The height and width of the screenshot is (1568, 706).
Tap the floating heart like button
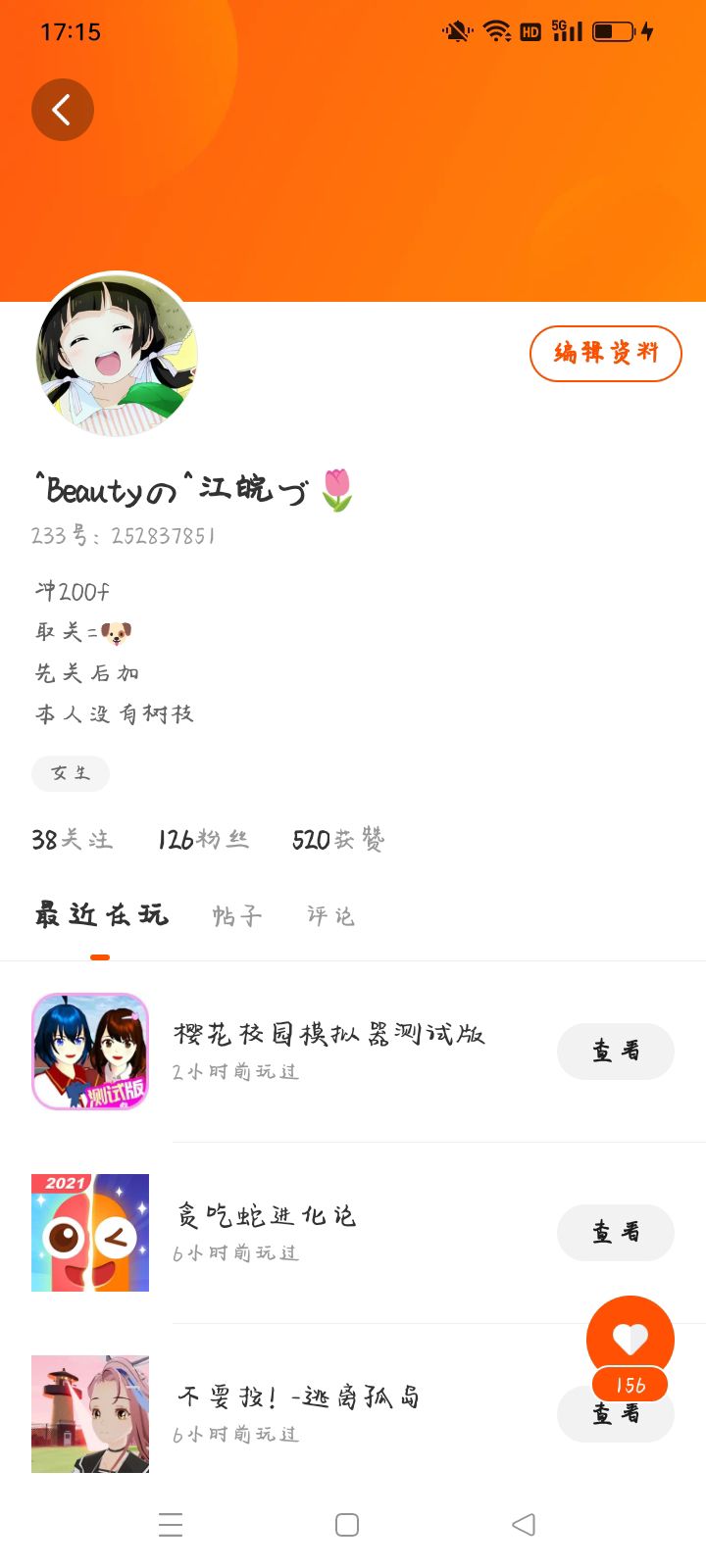pos(630,1341)
